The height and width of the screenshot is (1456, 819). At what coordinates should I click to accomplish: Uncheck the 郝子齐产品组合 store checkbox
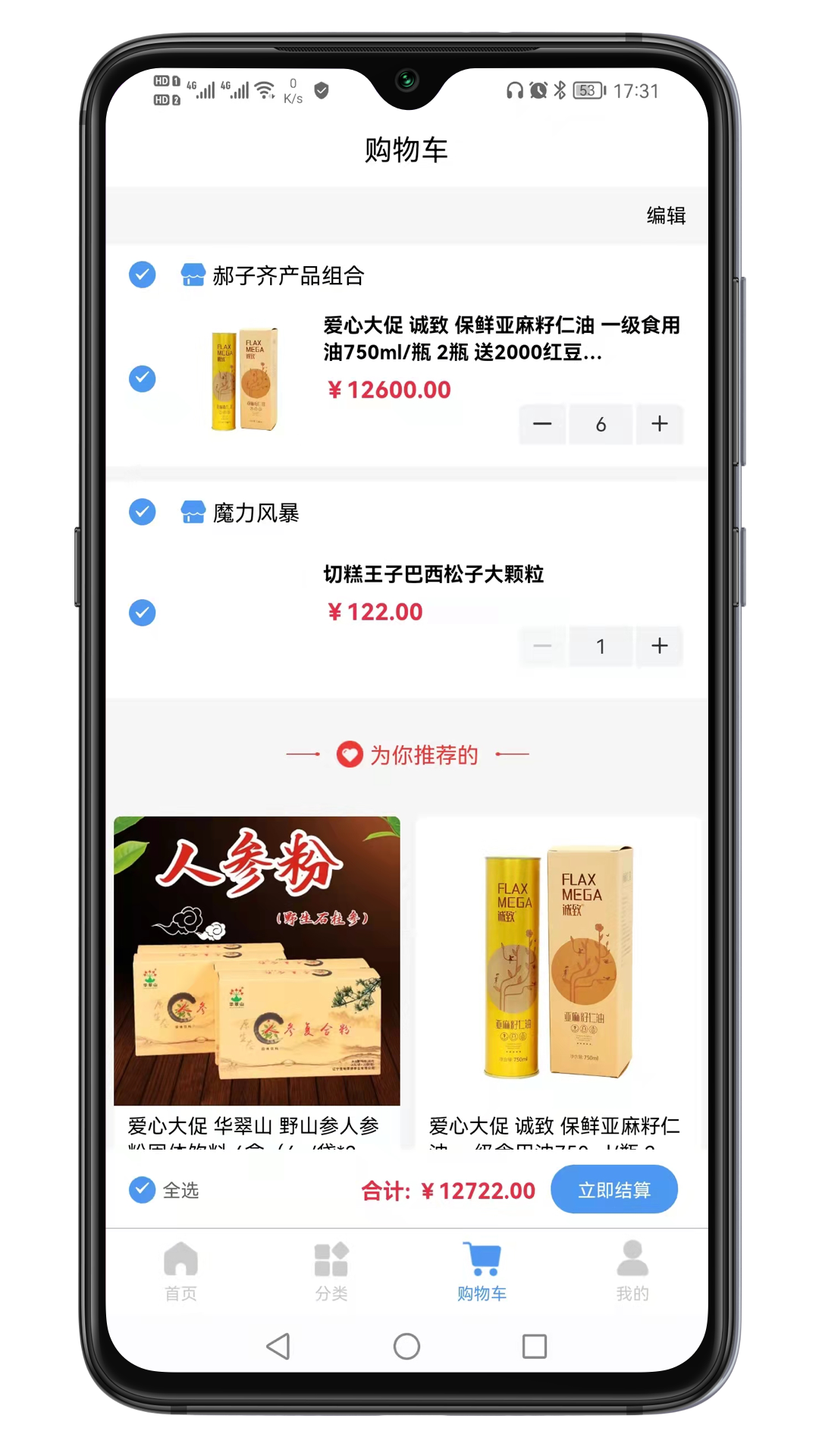click(143, 275)
